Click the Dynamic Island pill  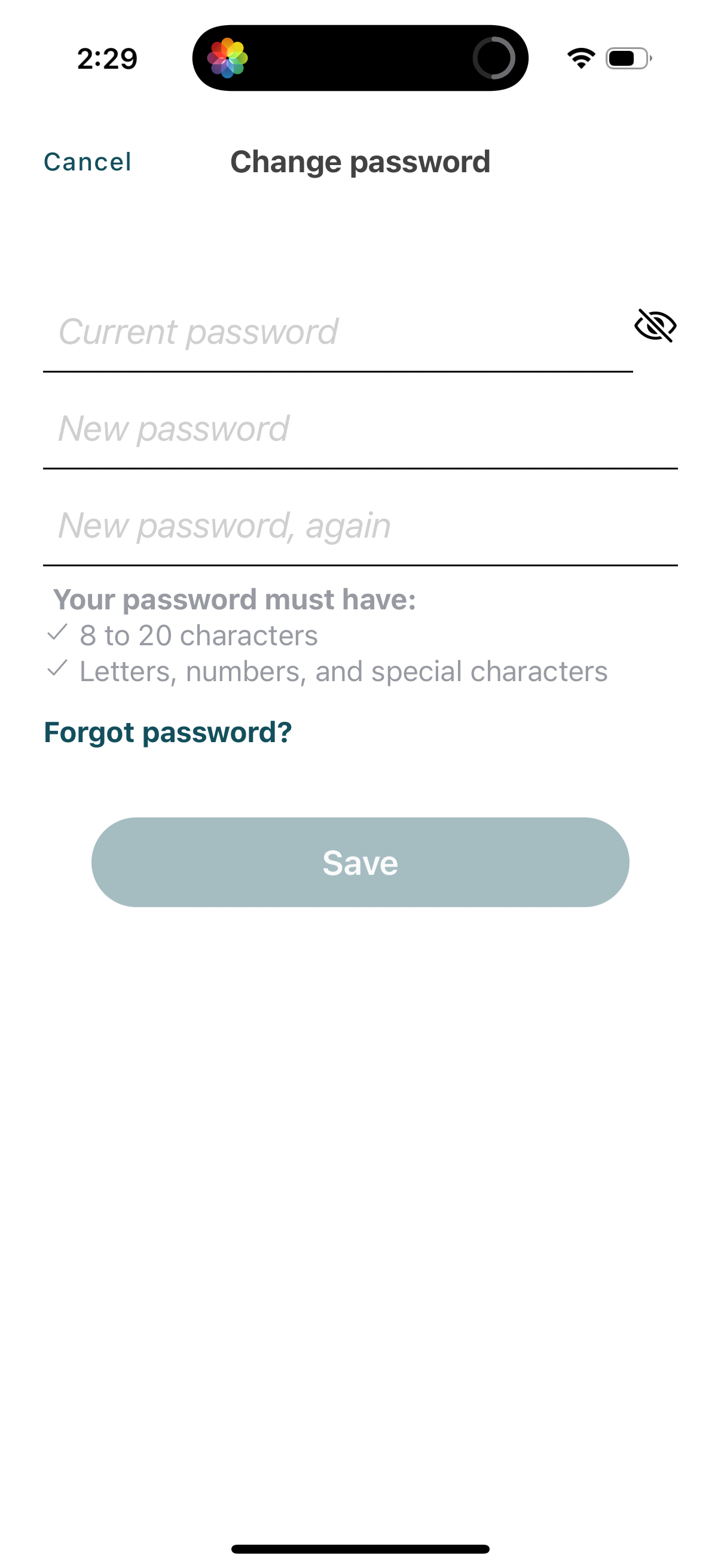click(360, 59)
